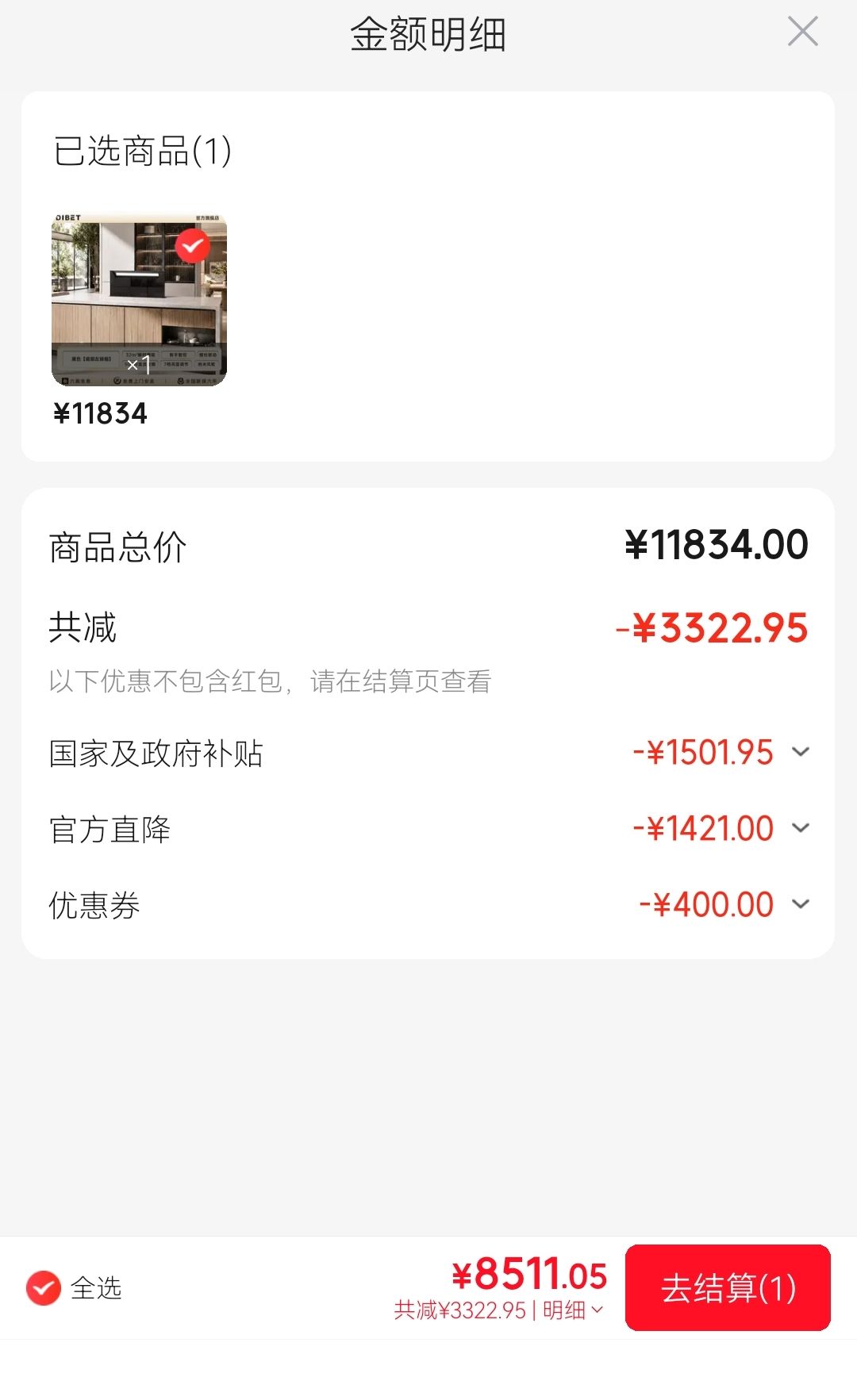
Task: Collapse the 明细 breakdown link
Action: pyautogui.click(x=573, y=1310)
